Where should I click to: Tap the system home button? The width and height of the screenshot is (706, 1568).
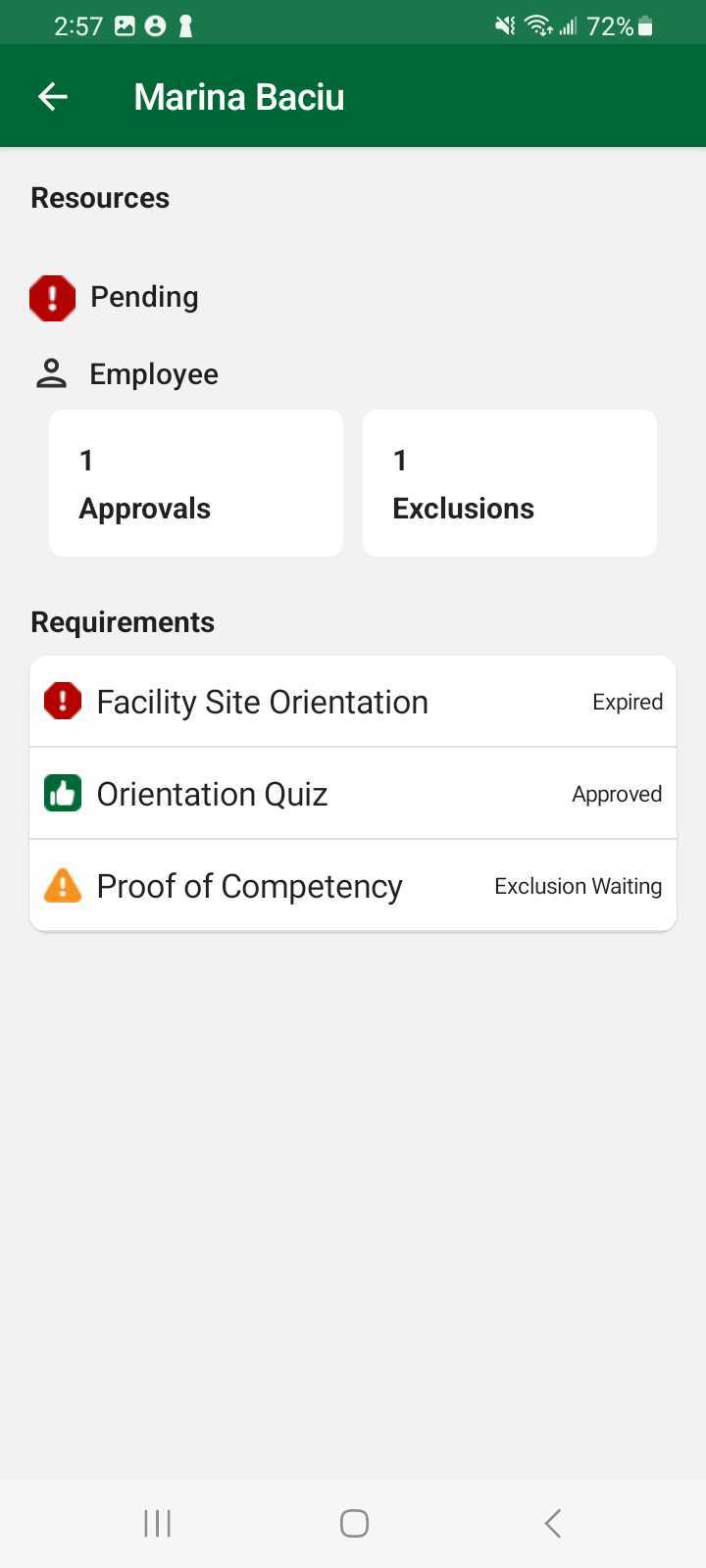click(x=354, y=1523)
